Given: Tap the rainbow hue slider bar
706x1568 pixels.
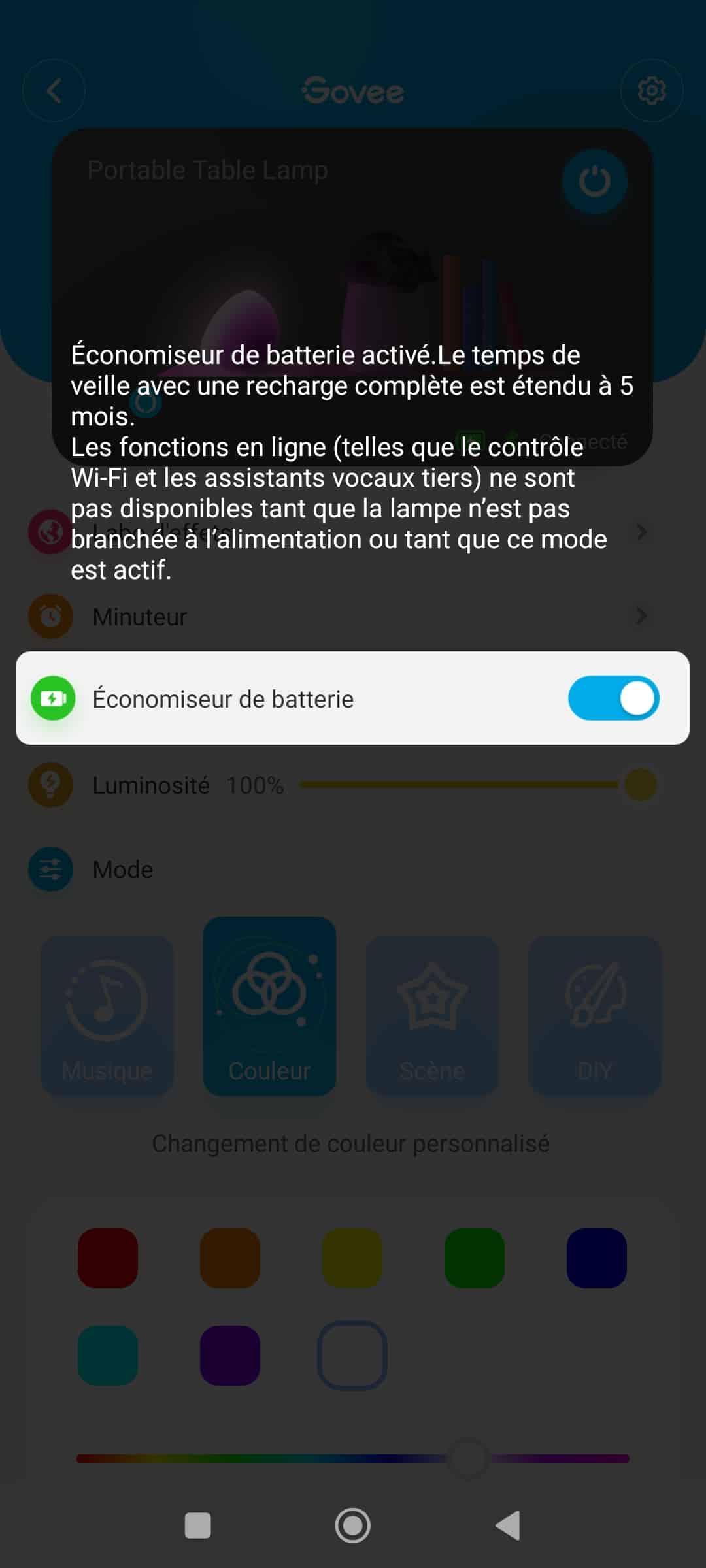Looking at the screenshot, I should pos(261,1458).
